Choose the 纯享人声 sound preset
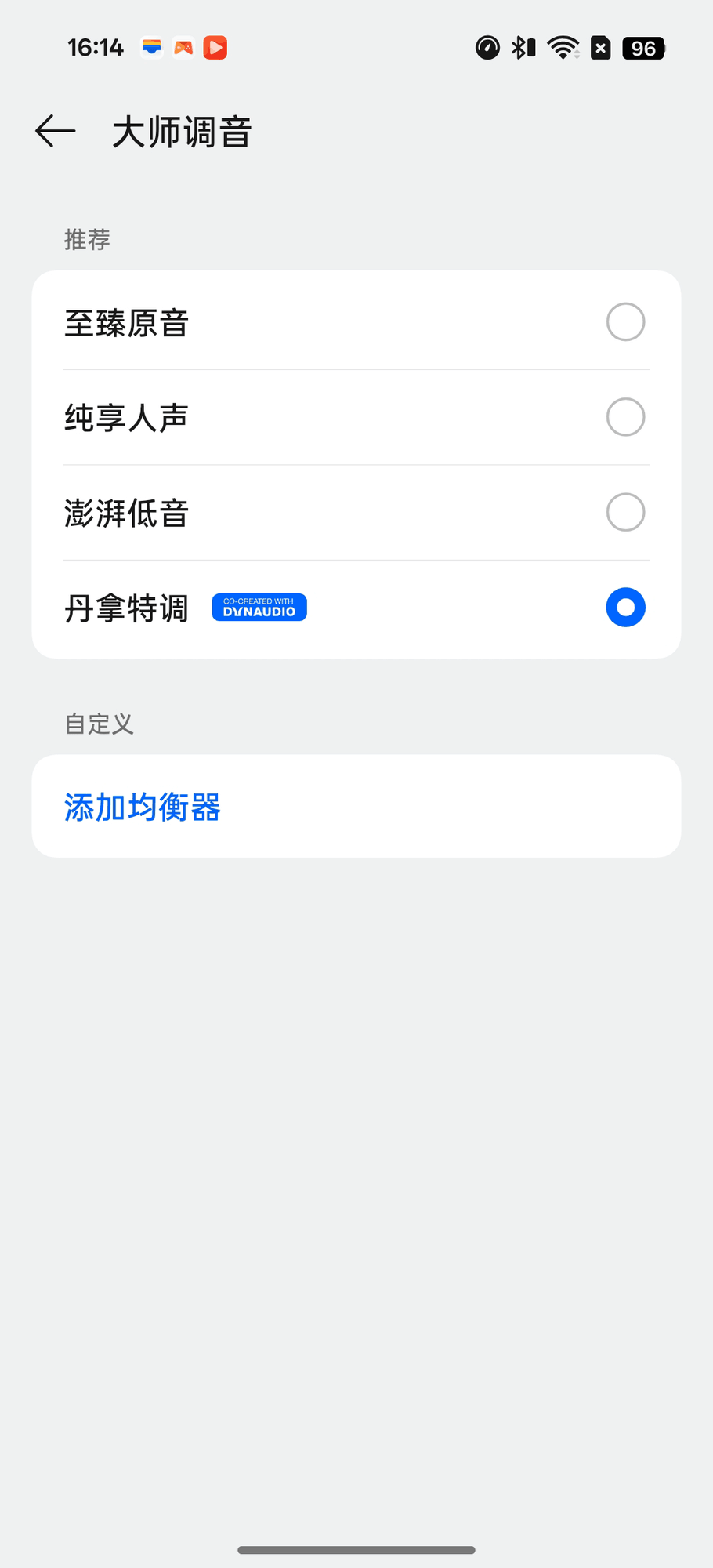This screenshot has height=1568, width=713. coord(624,417)
